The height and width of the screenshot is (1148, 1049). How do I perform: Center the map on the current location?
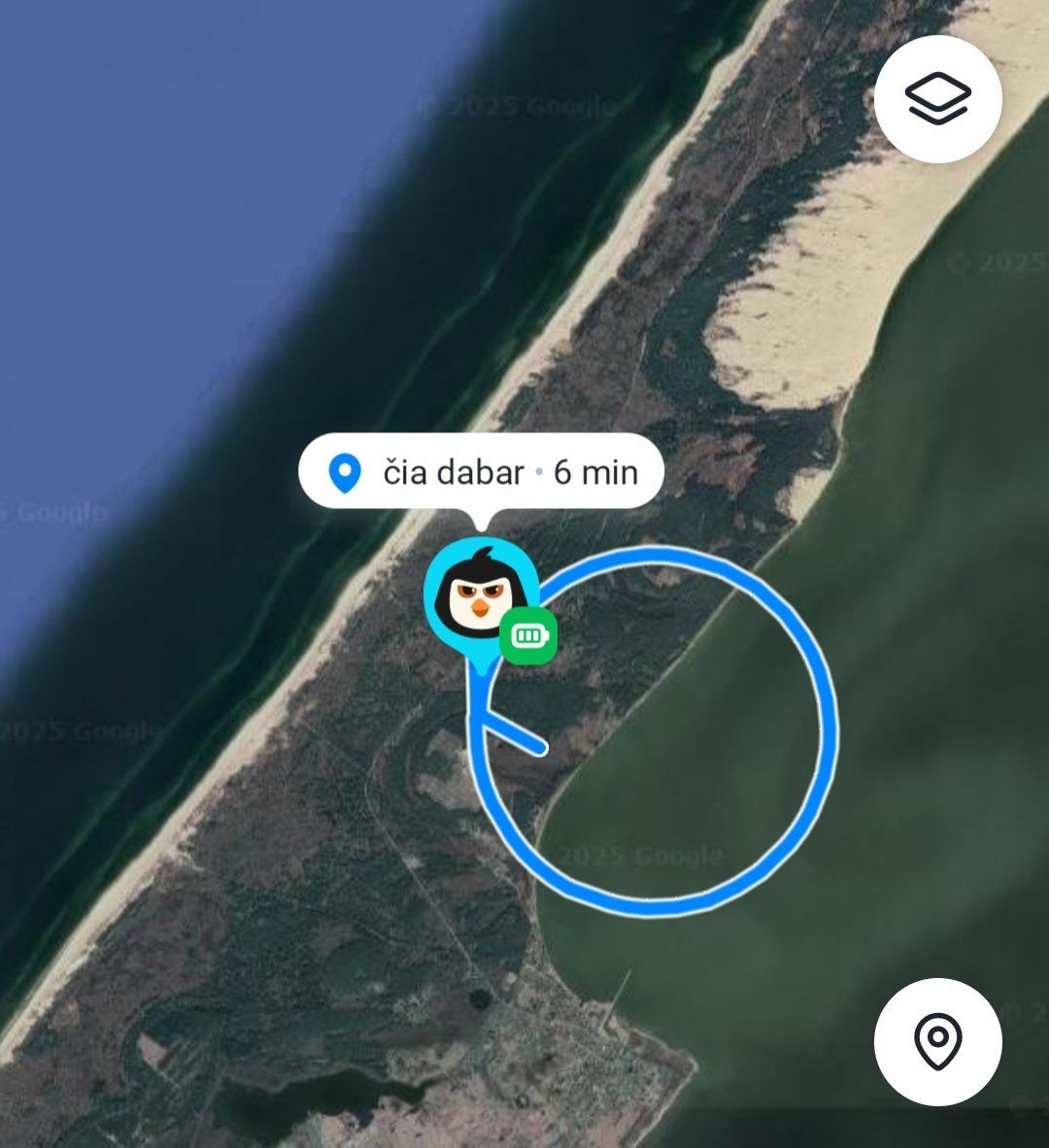(937, 1041)
